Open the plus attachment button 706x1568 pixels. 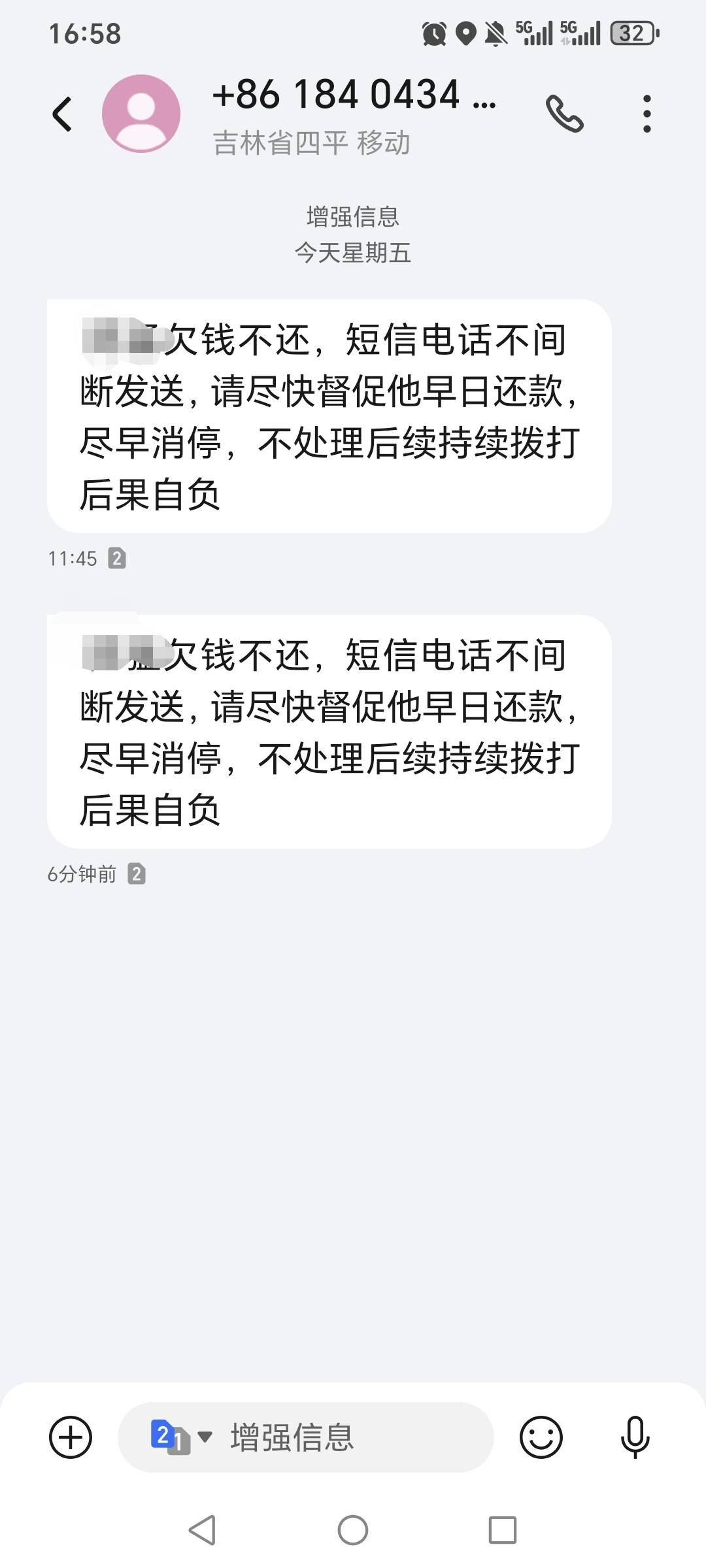point(71,1437)
